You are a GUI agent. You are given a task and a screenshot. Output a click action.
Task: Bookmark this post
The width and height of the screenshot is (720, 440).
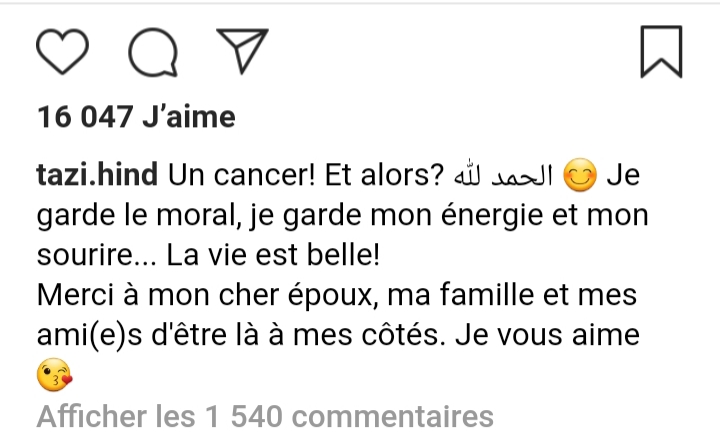pyautogui.click(x=661, y=50)
